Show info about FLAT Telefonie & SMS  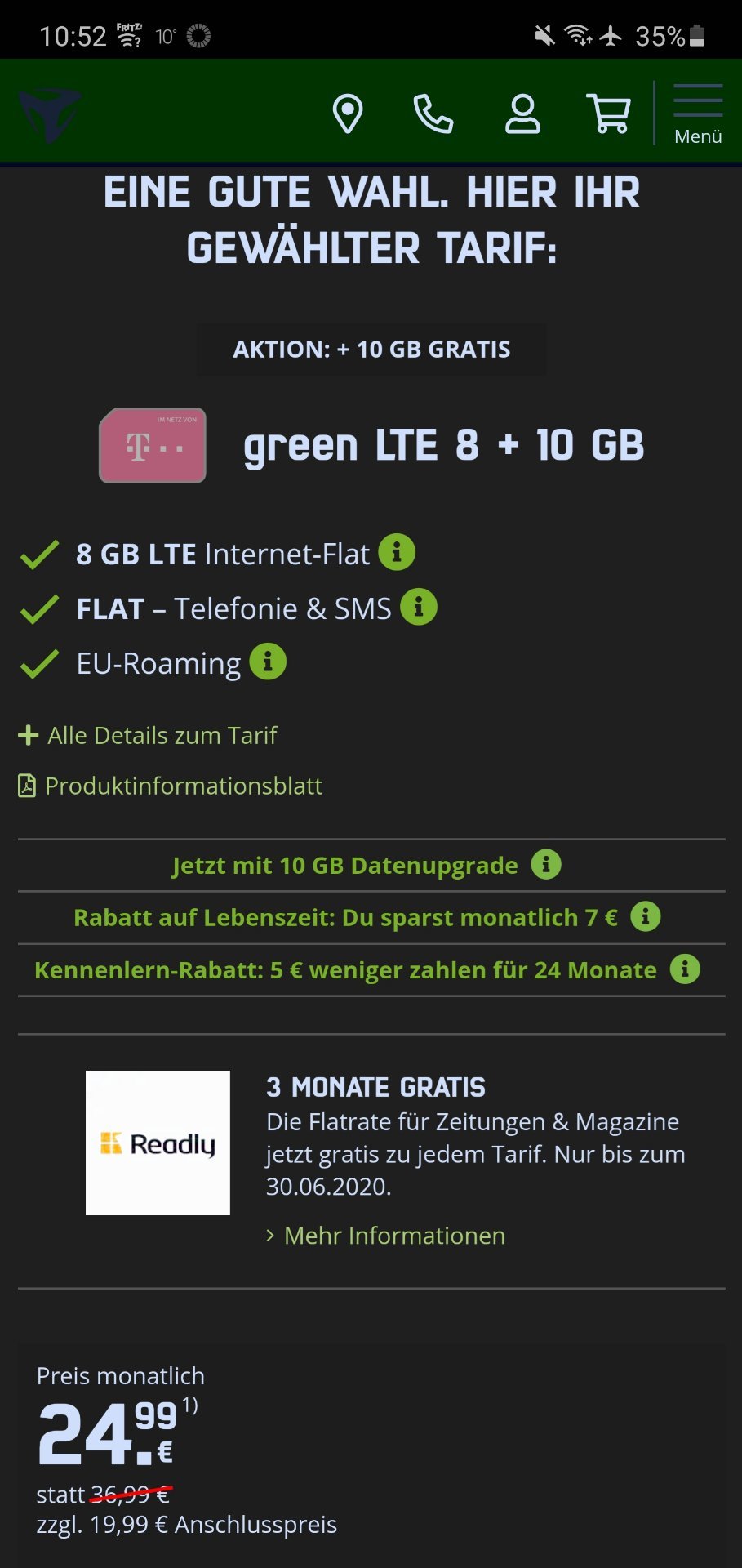coord(419,607)
